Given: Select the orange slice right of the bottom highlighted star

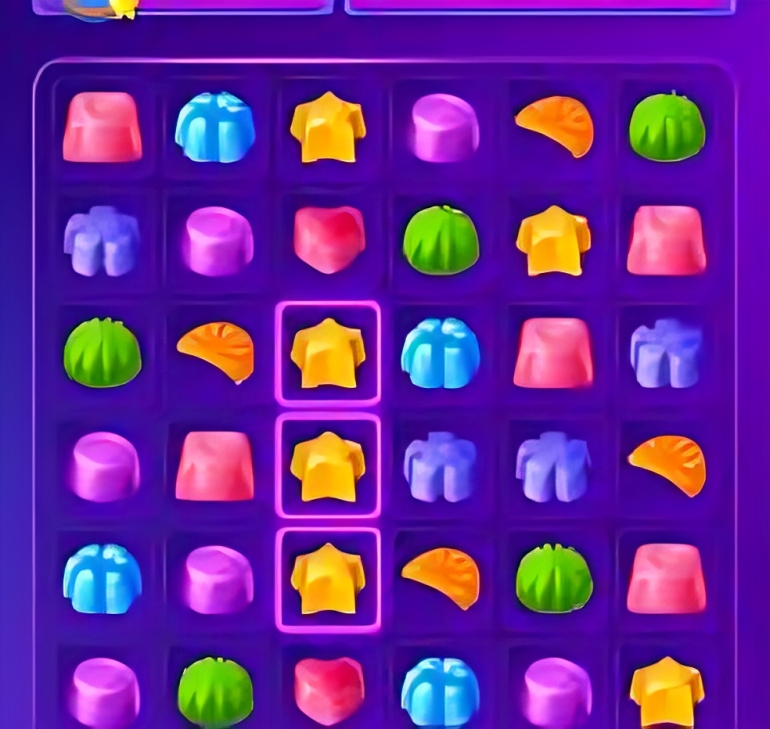Looking at the screenshot, I should coord(440,578).
